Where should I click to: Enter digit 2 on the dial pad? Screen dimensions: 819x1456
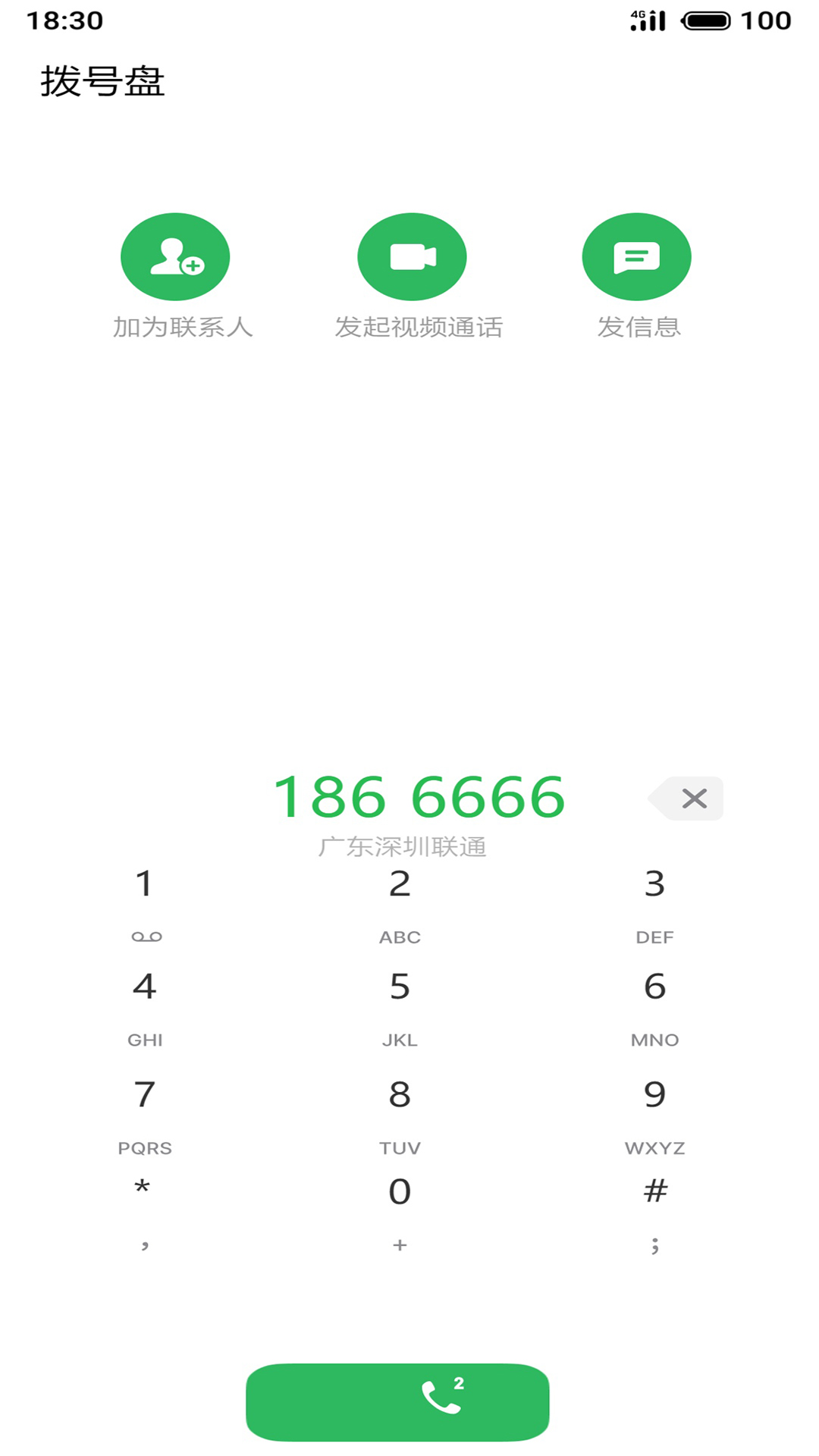(400, 902)
